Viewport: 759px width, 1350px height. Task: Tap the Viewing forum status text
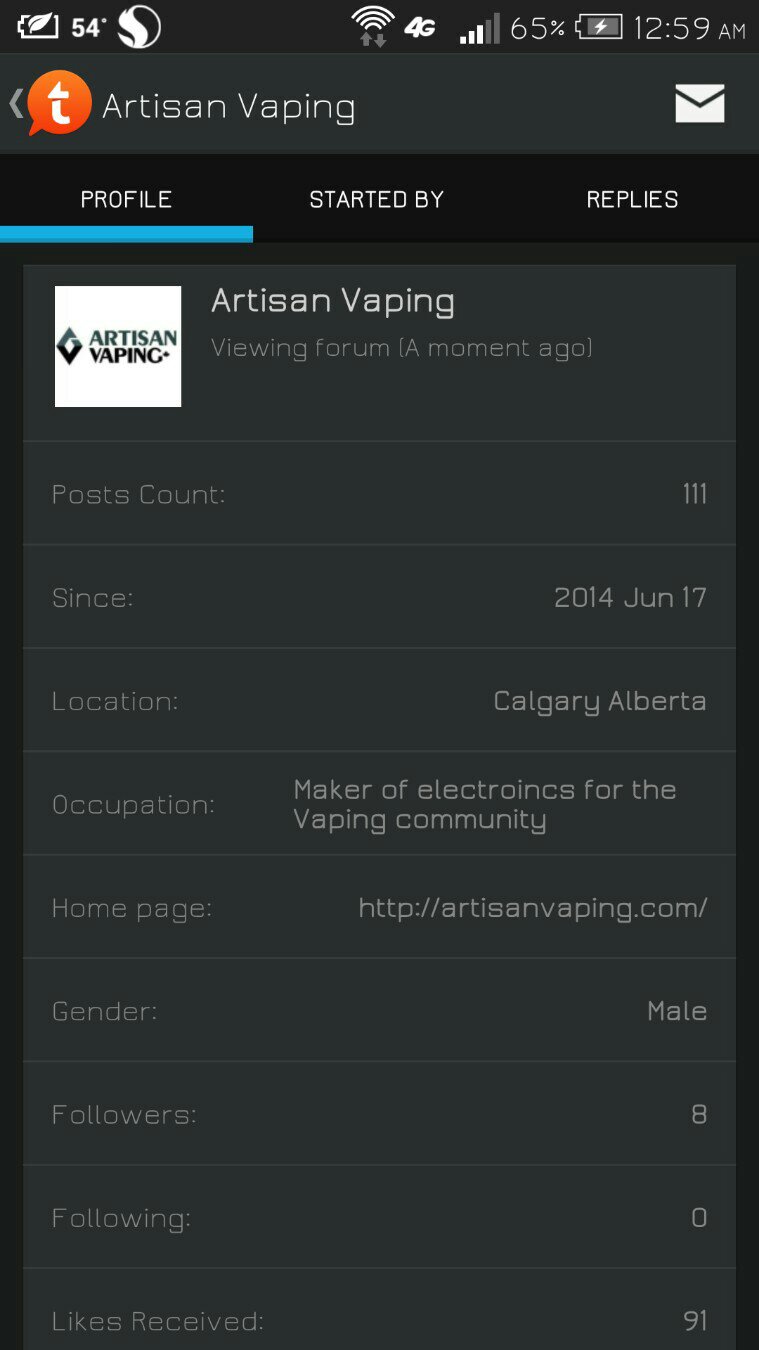[x=402, y=348]
